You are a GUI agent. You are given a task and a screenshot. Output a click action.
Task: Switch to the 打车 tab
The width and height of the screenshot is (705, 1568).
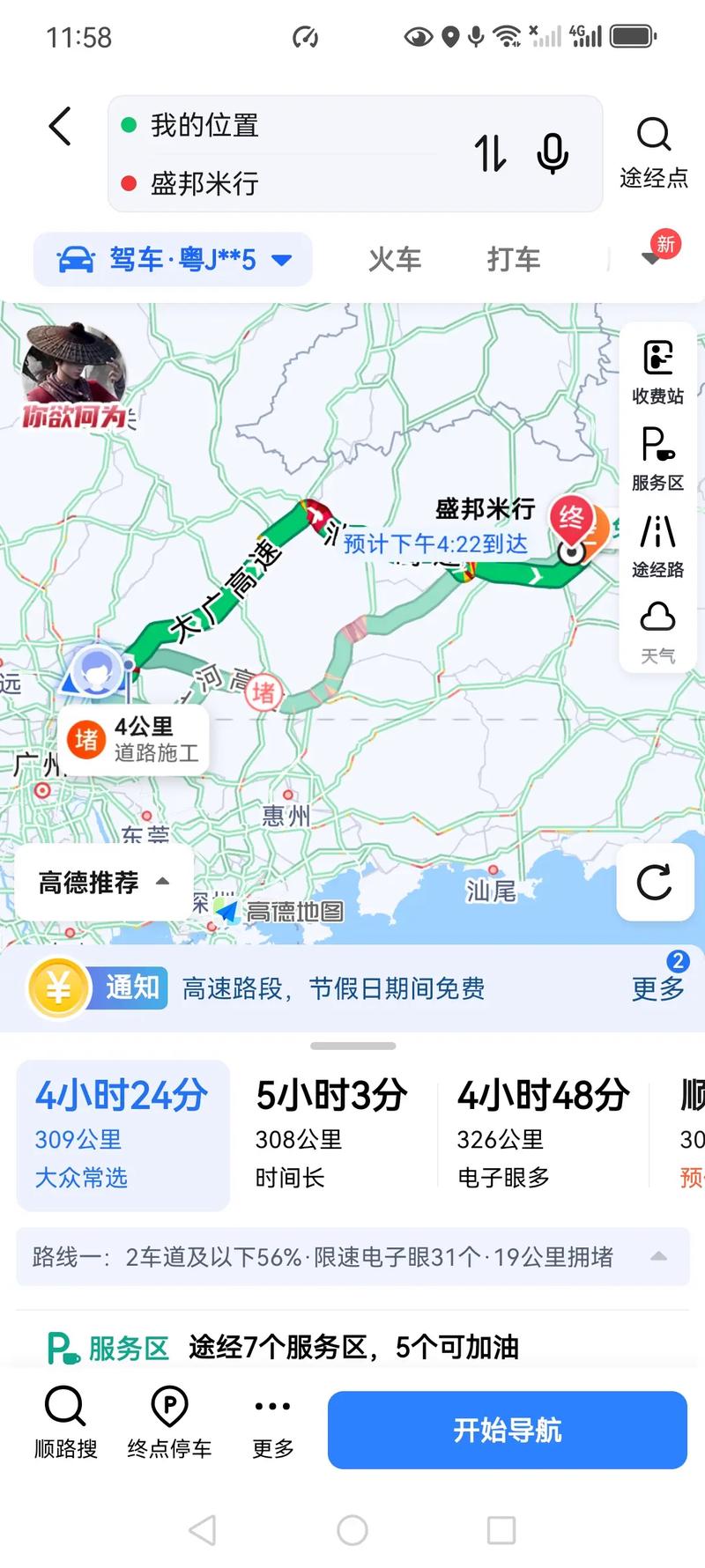512,258
